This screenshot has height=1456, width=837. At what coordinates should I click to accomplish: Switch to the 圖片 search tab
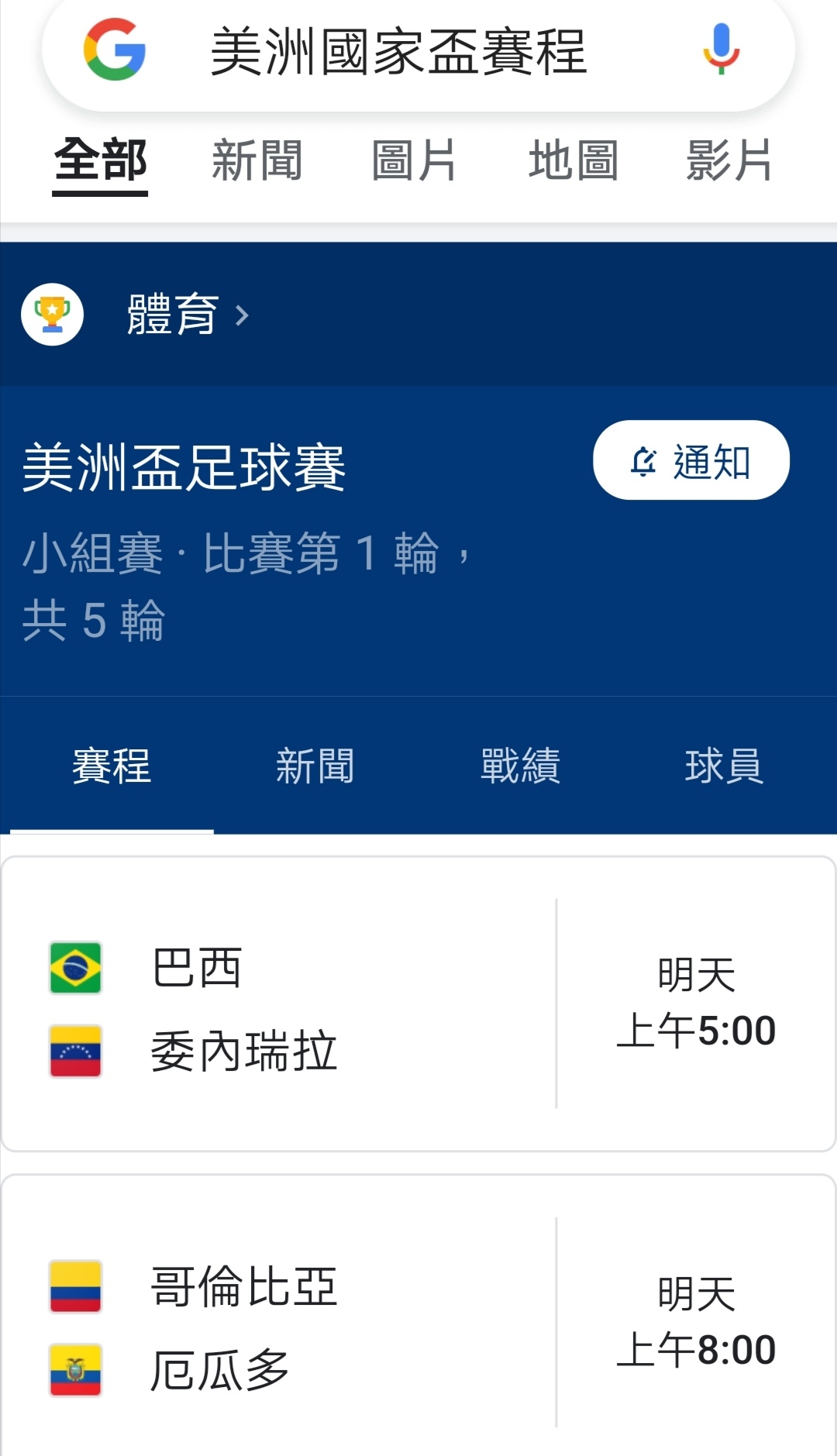pos(414,161)
